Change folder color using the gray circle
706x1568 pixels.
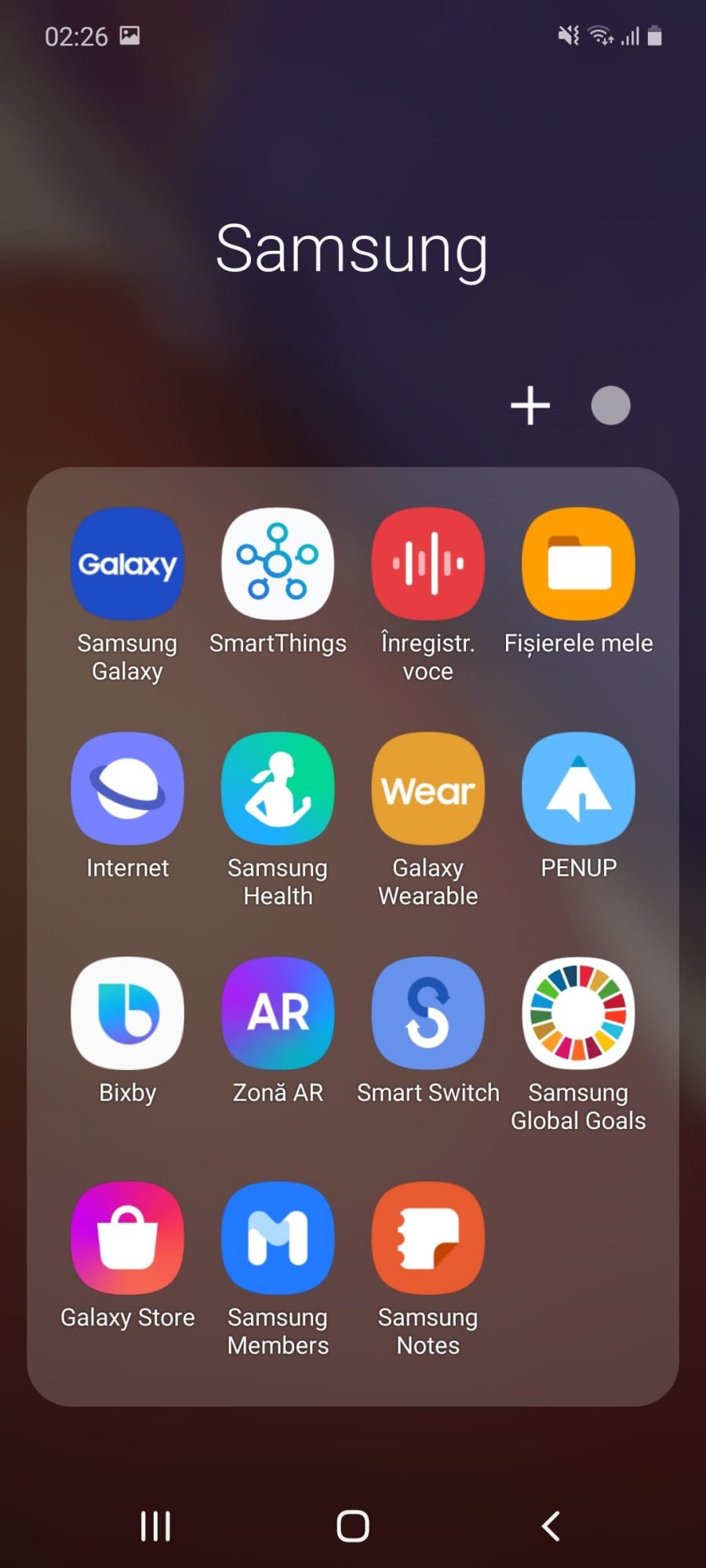click(x=610, y=405)
